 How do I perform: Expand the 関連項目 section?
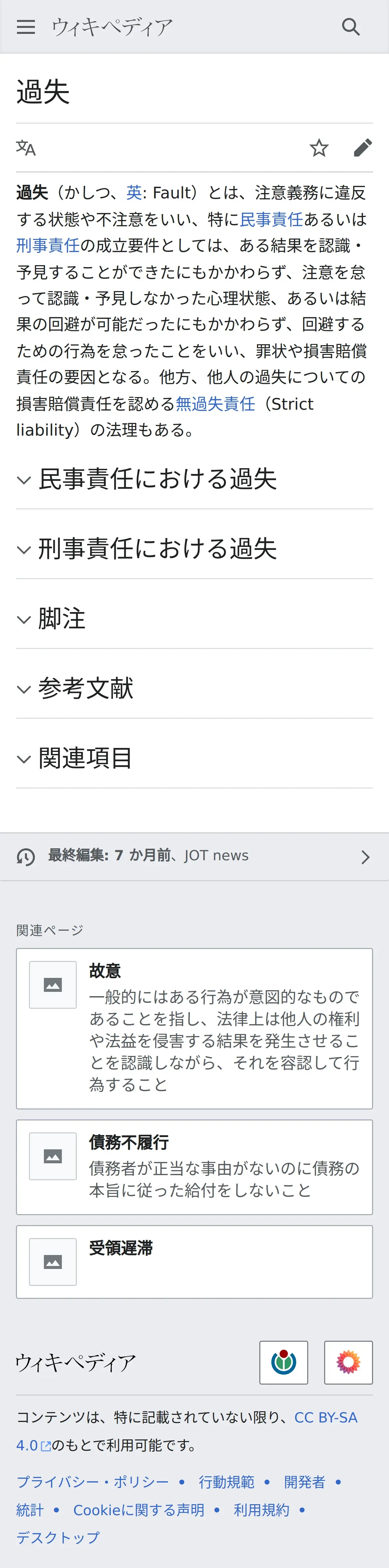(85, 759)
